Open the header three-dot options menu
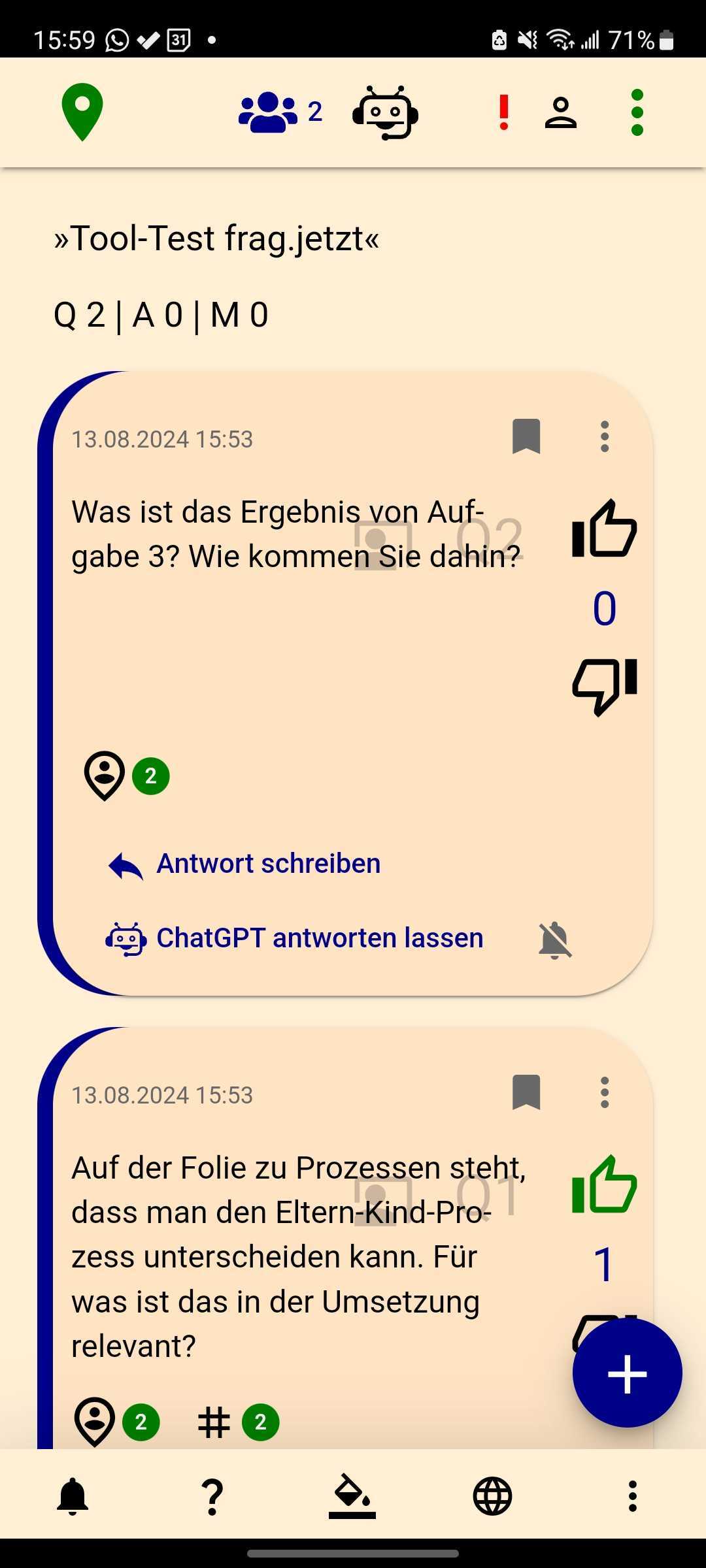 click(x=637, y=112)
